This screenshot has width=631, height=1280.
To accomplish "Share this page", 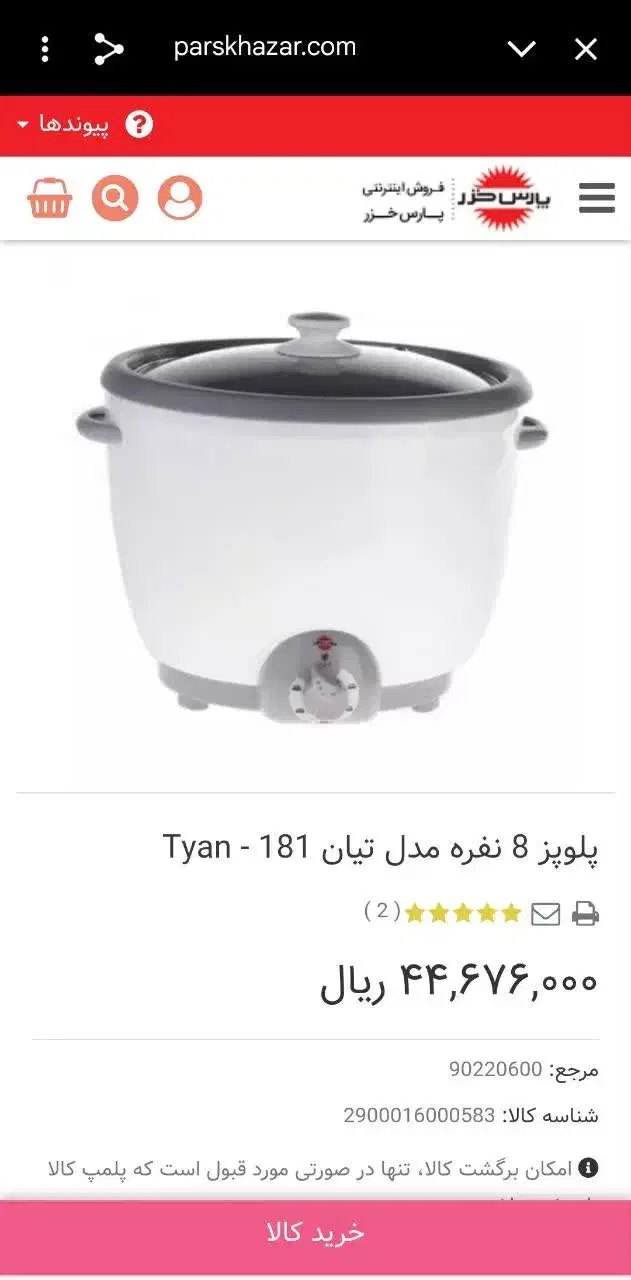I will [x=107, y=48].
